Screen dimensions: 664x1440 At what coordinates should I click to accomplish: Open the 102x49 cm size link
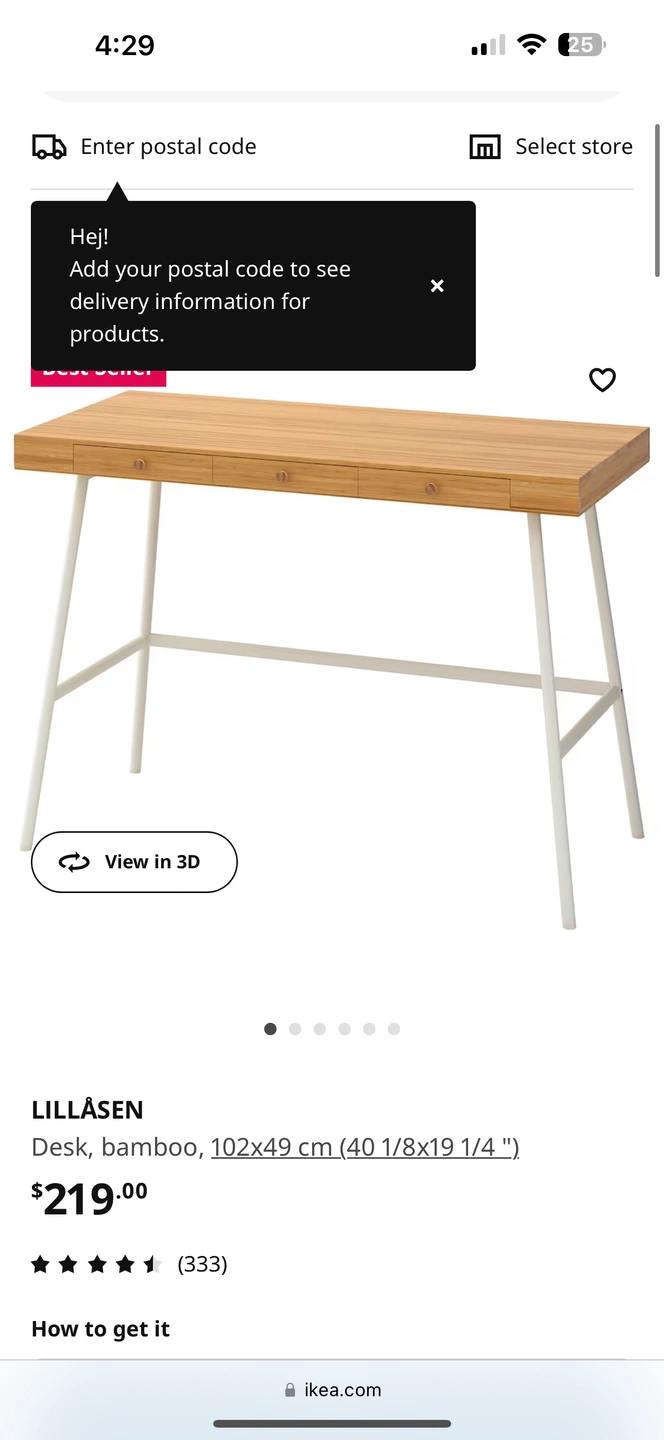364,1147
